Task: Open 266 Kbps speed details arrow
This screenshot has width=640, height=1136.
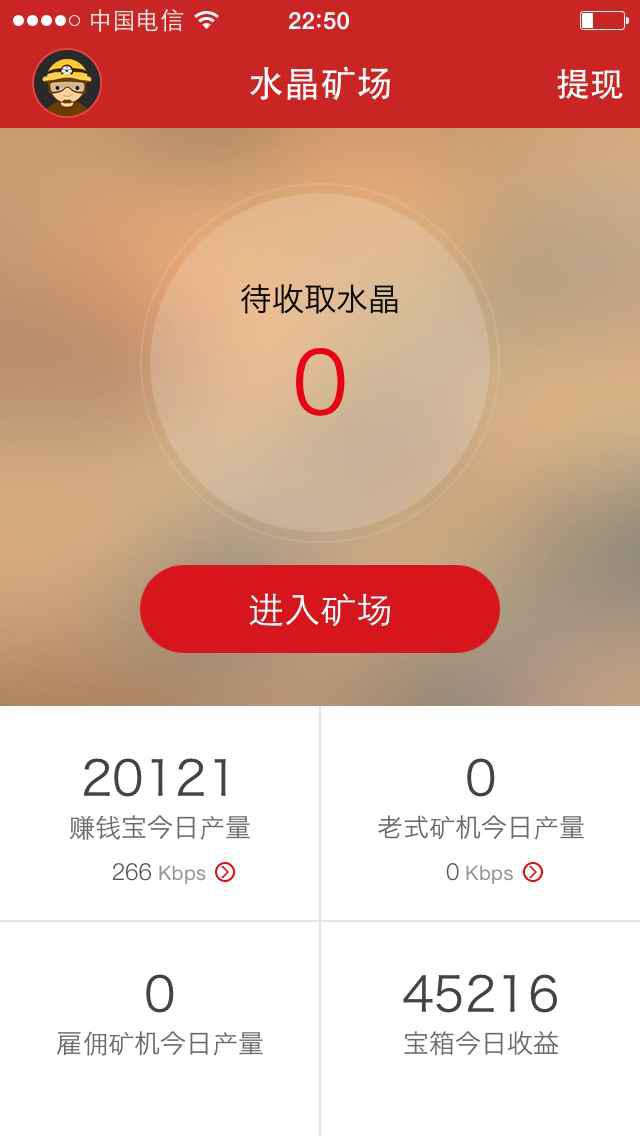Action: coord(225,872)
